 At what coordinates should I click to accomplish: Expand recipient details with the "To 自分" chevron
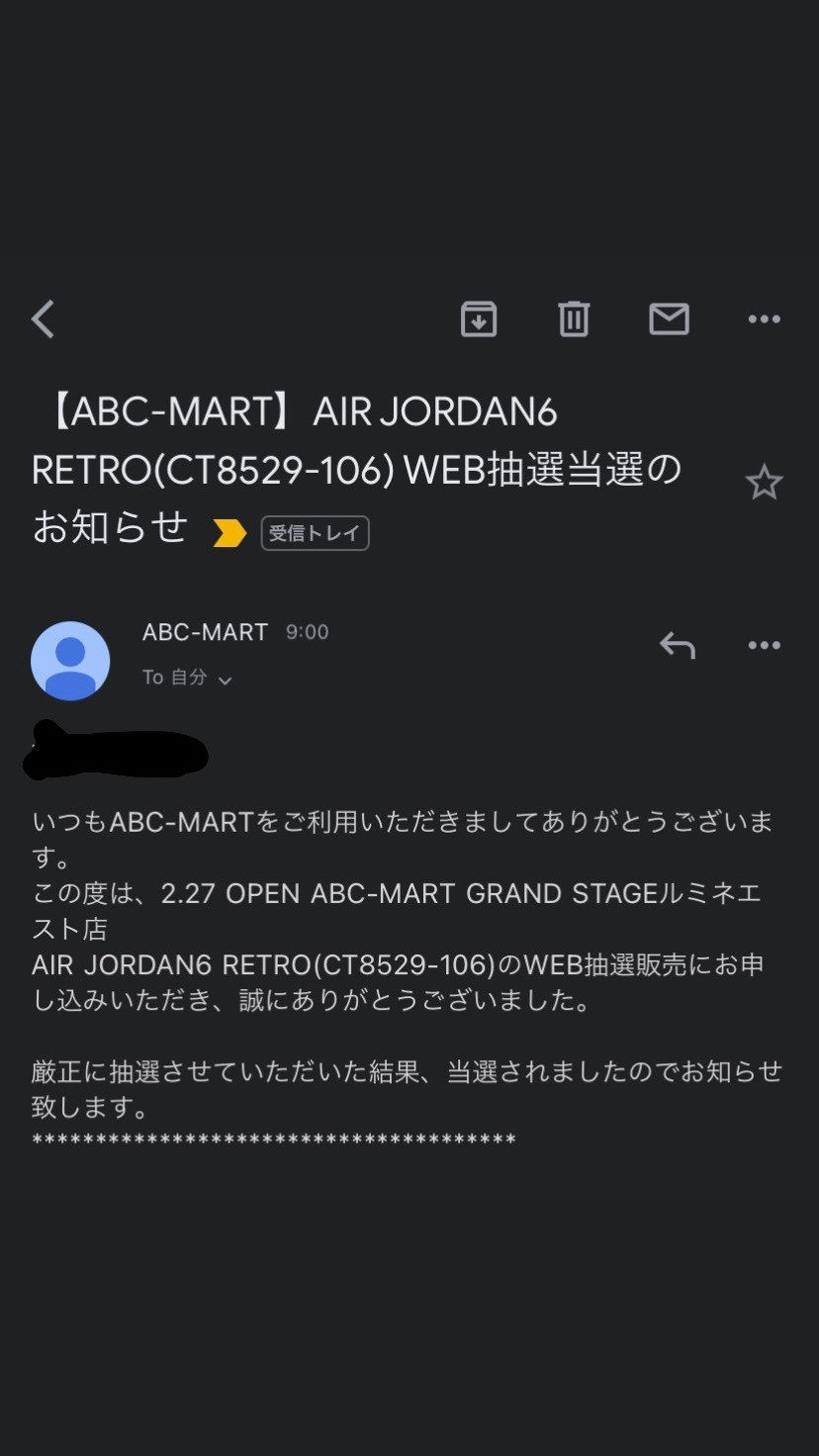(188, 678)
